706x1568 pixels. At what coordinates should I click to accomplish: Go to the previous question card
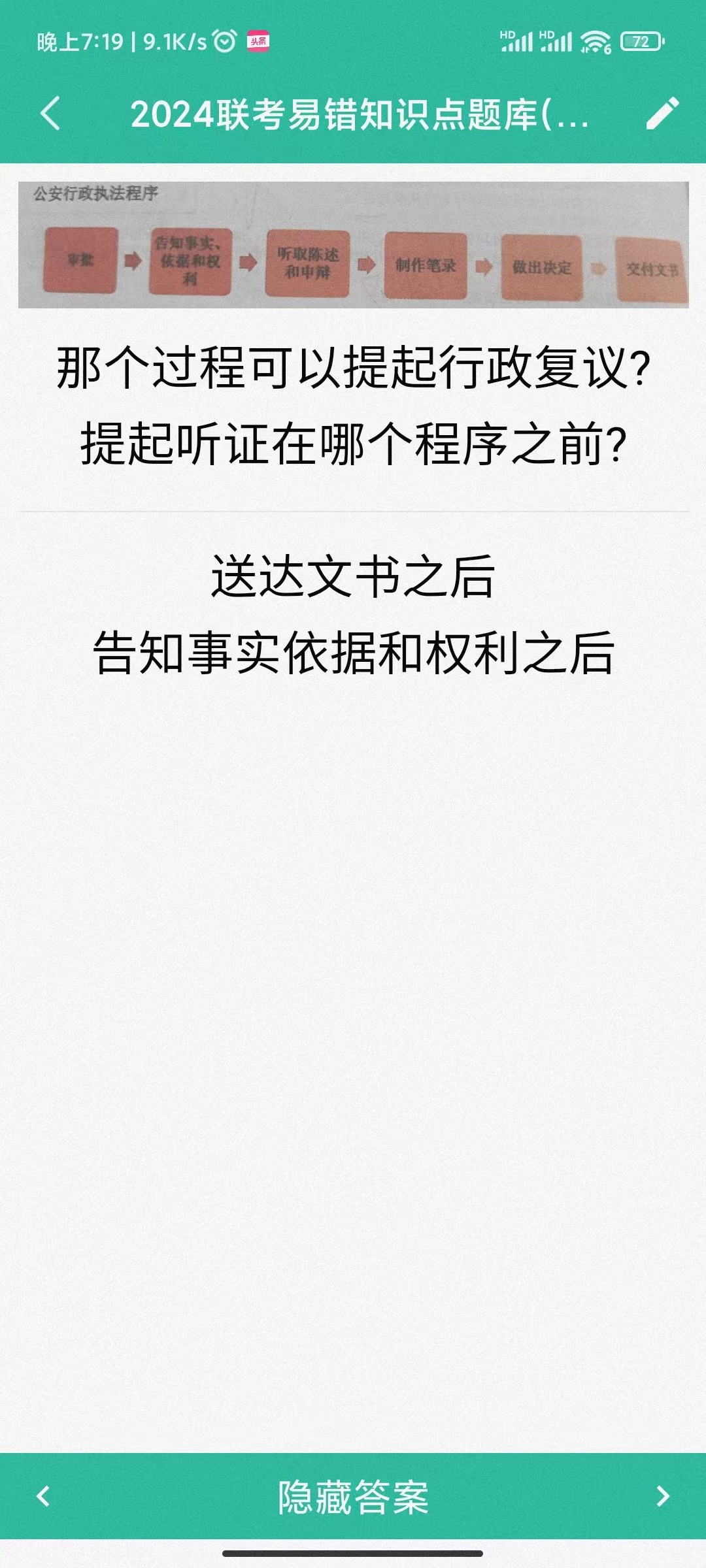43,1496
